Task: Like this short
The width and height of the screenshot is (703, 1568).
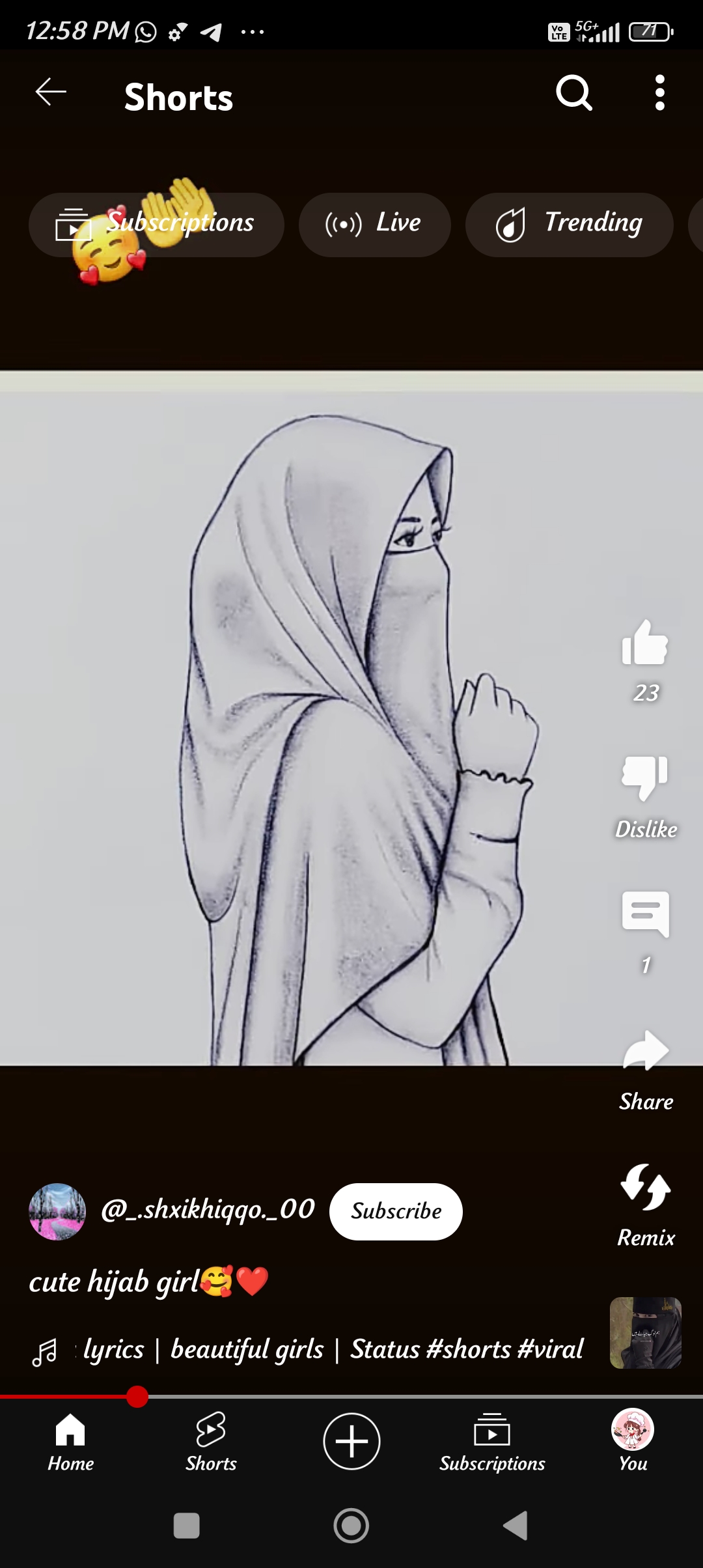Action: (x=645, y=643)
